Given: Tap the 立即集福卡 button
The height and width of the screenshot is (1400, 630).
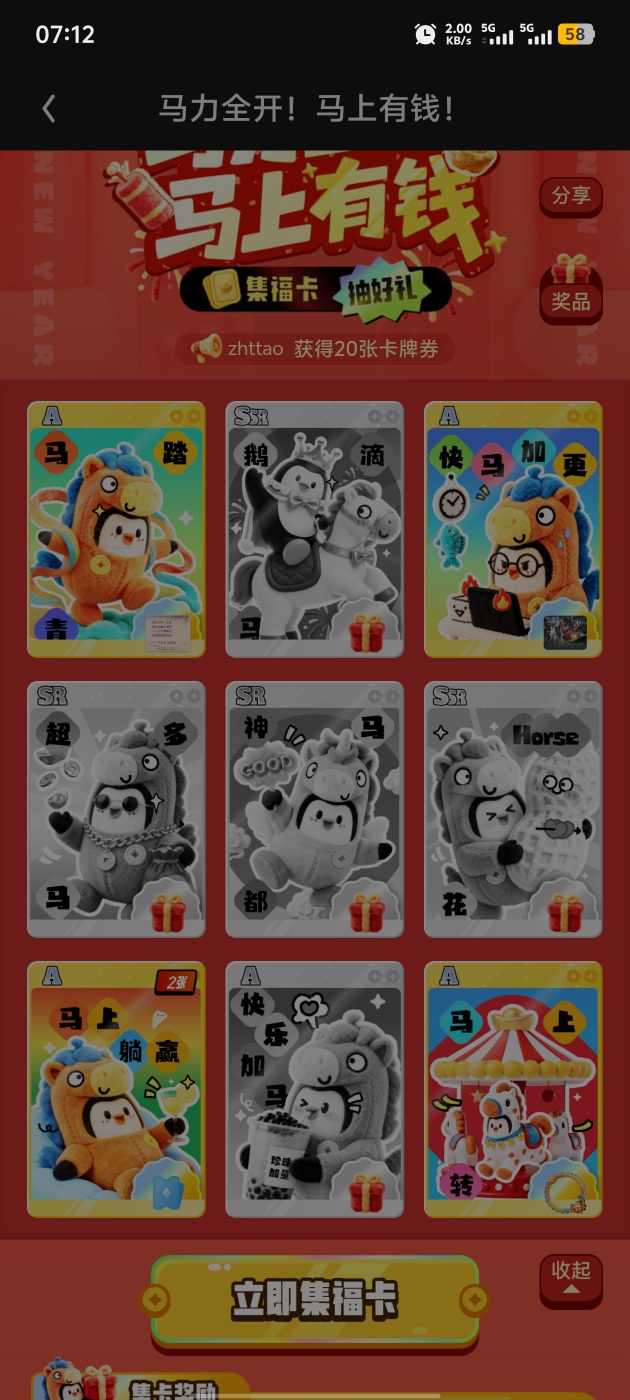Looking at the screenshot, I should (315, 1299).
